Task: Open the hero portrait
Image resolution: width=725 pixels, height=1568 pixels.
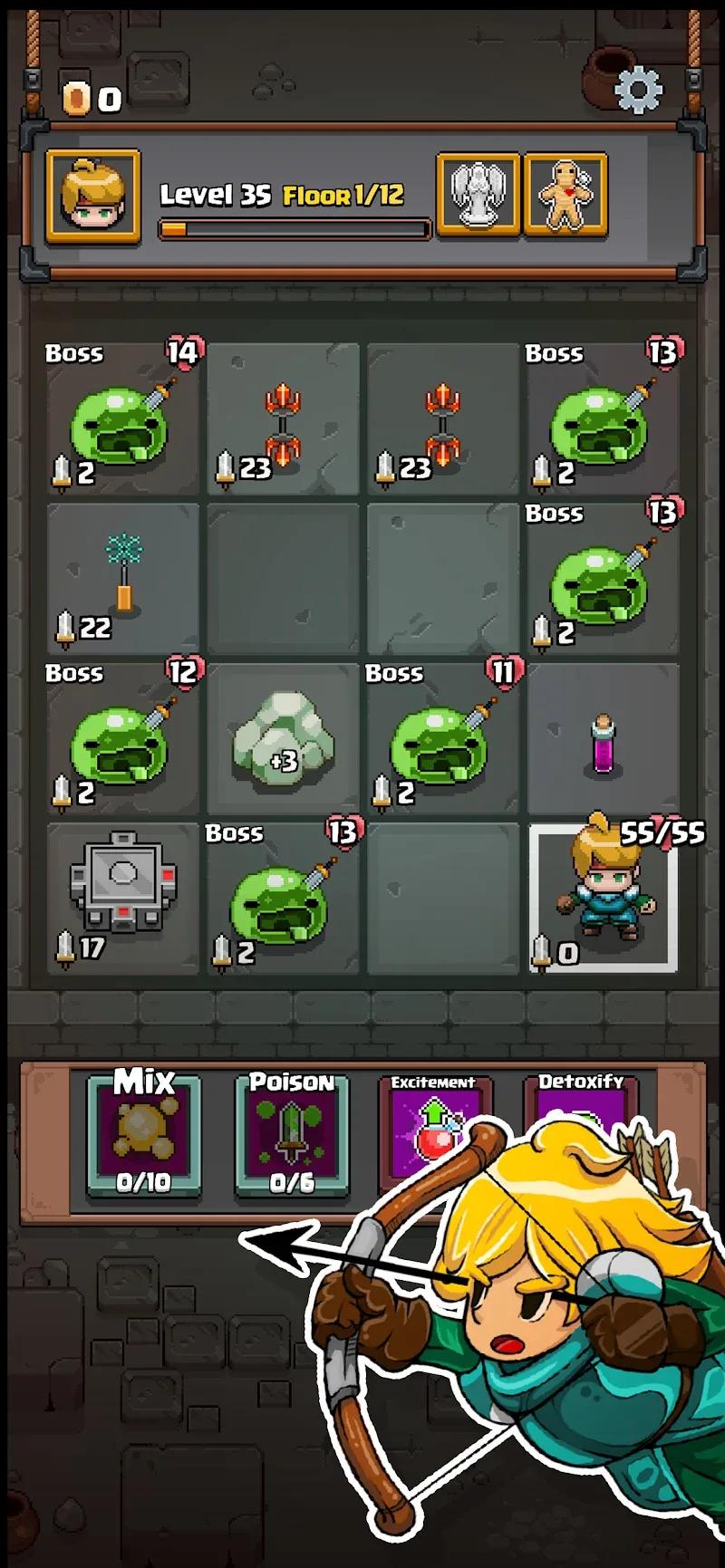Action: click(x=93, y=197)
